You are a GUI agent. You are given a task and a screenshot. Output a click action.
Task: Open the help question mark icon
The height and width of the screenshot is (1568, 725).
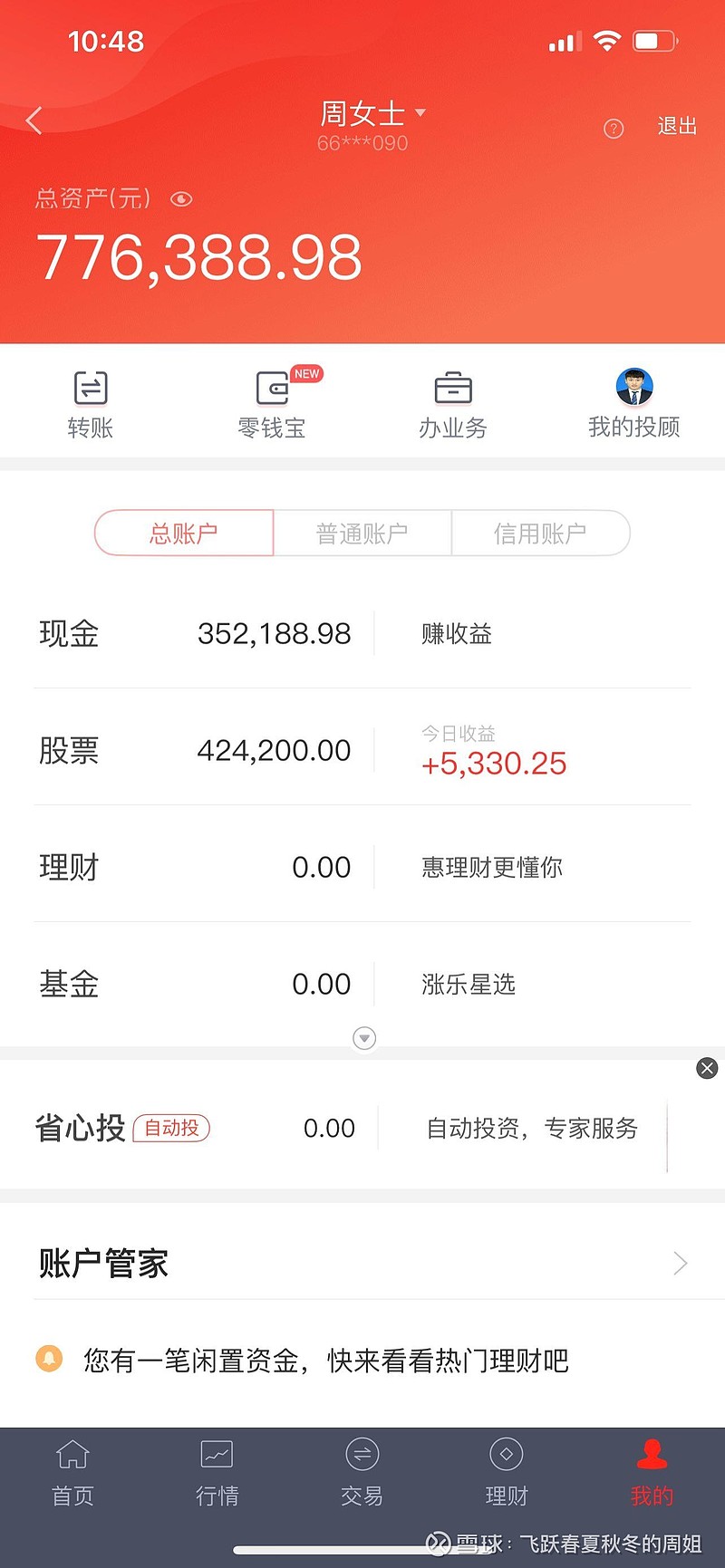point(614,129)
